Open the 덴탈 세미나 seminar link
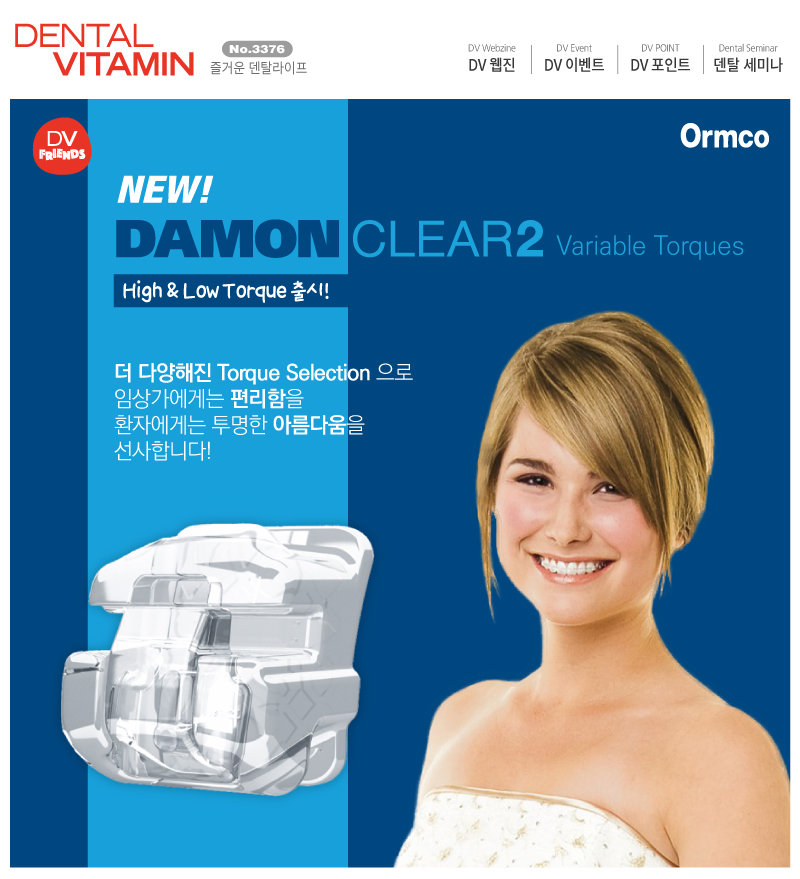 748,66
